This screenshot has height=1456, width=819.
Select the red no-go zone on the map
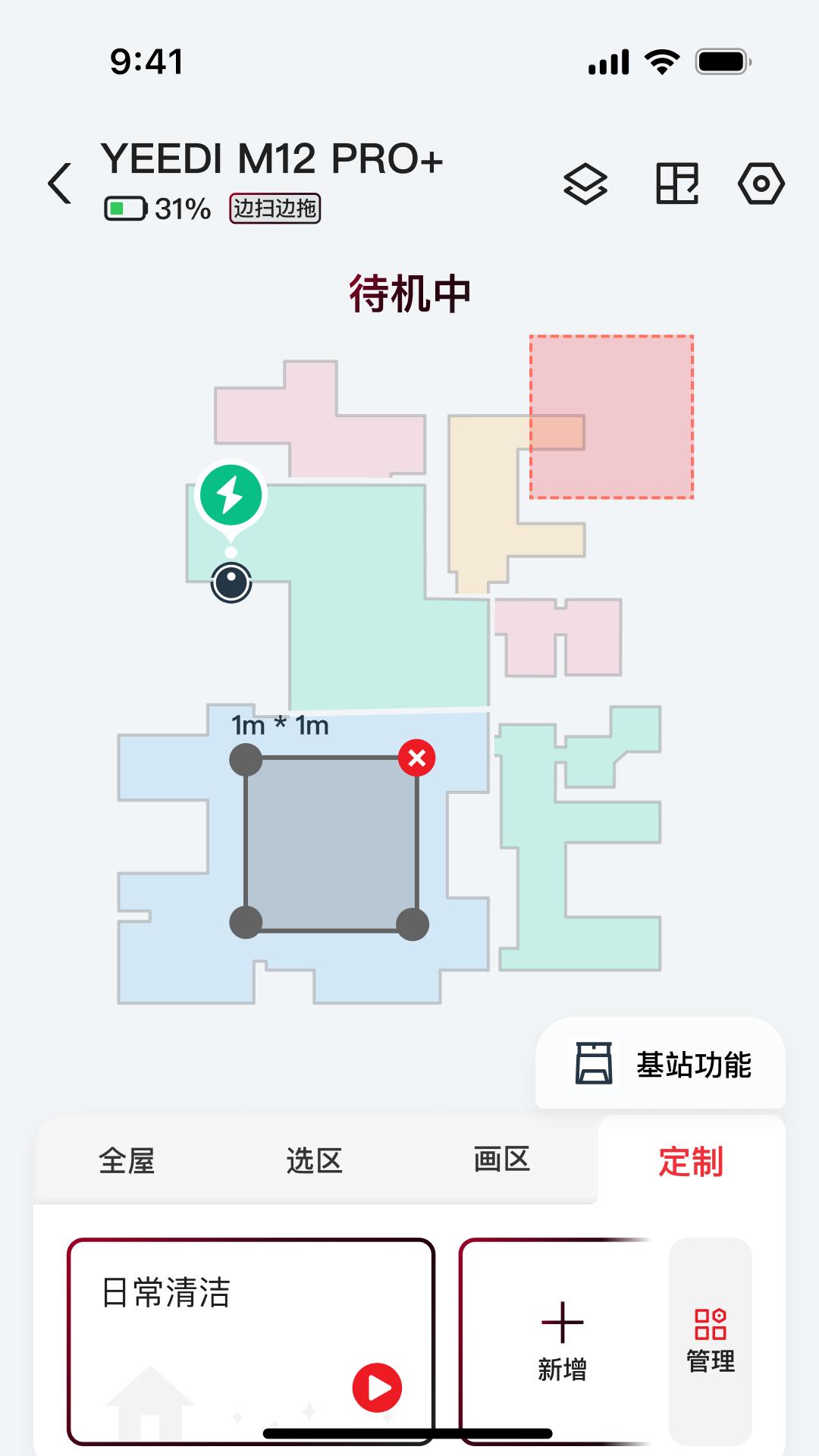pyautogui.click(x=611, y=416)
